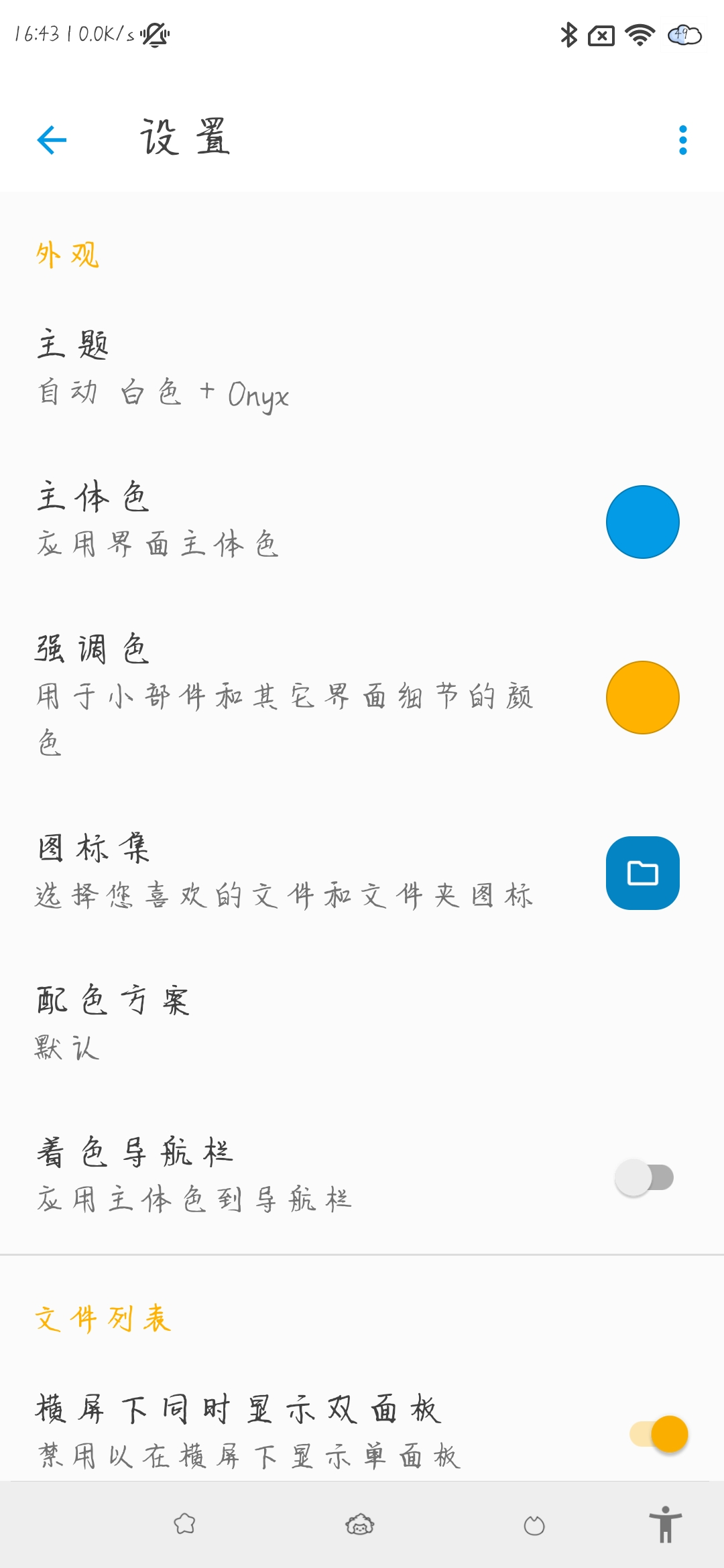Go back from 设置 screen
The height and width of the screenshot is (1568, 724).
(52, 140)
